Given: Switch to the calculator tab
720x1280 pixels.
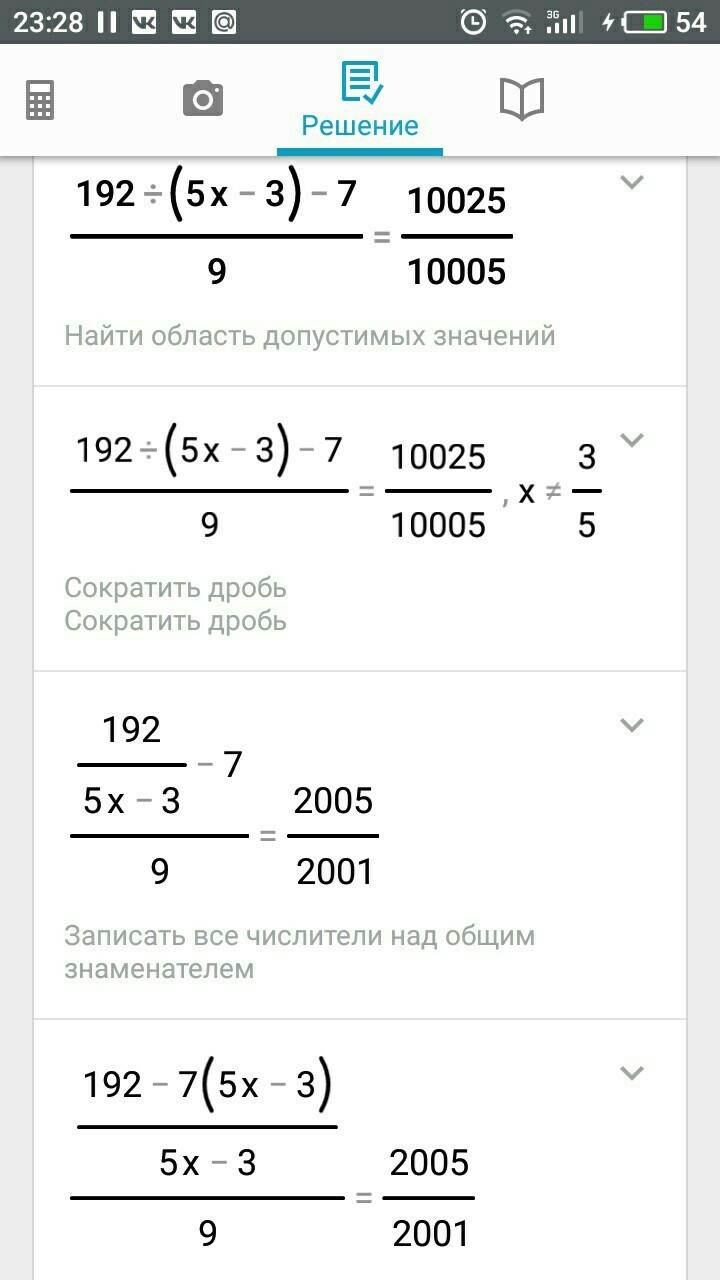Looking at the screenshot, I should (x=40, y=99).
